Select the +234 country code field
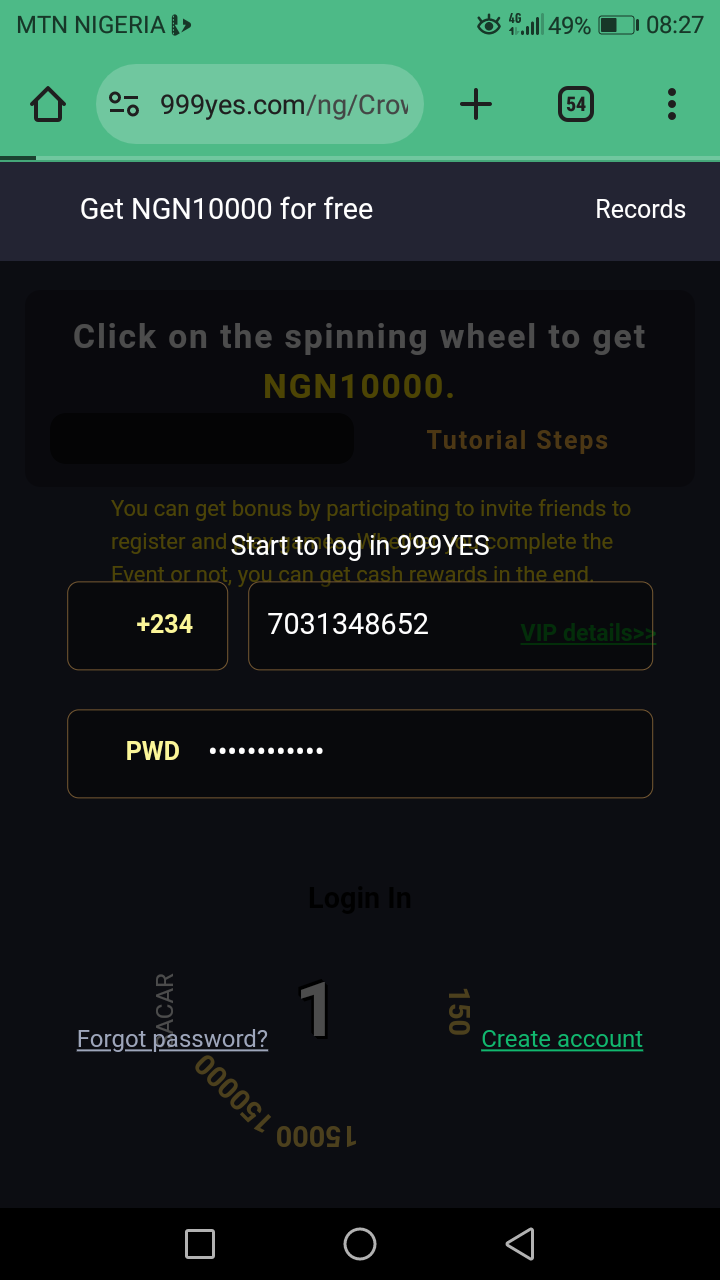Screen dimensions: 720x1280 (x=148, y=625)
